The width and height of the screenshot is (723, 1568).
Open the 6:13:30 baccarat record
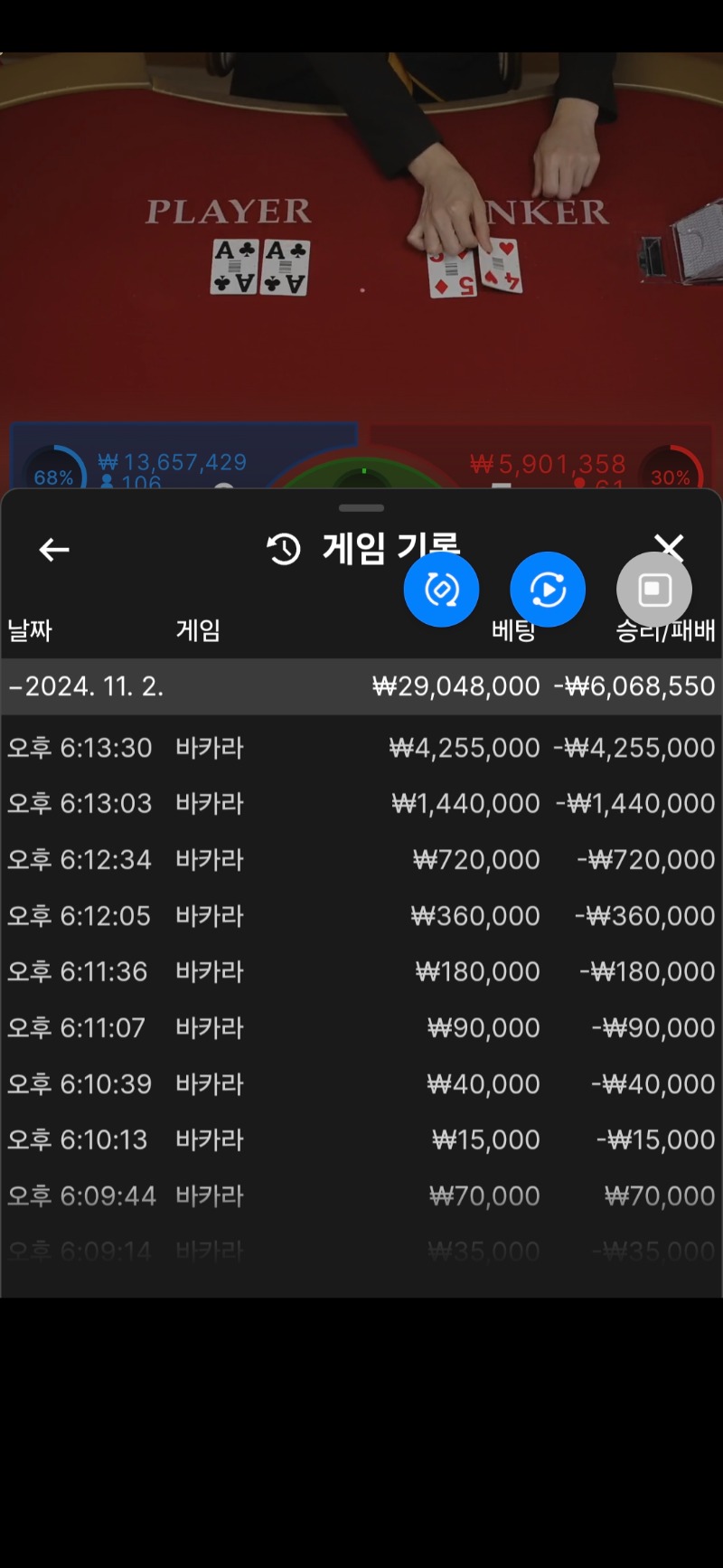[361, 748]
